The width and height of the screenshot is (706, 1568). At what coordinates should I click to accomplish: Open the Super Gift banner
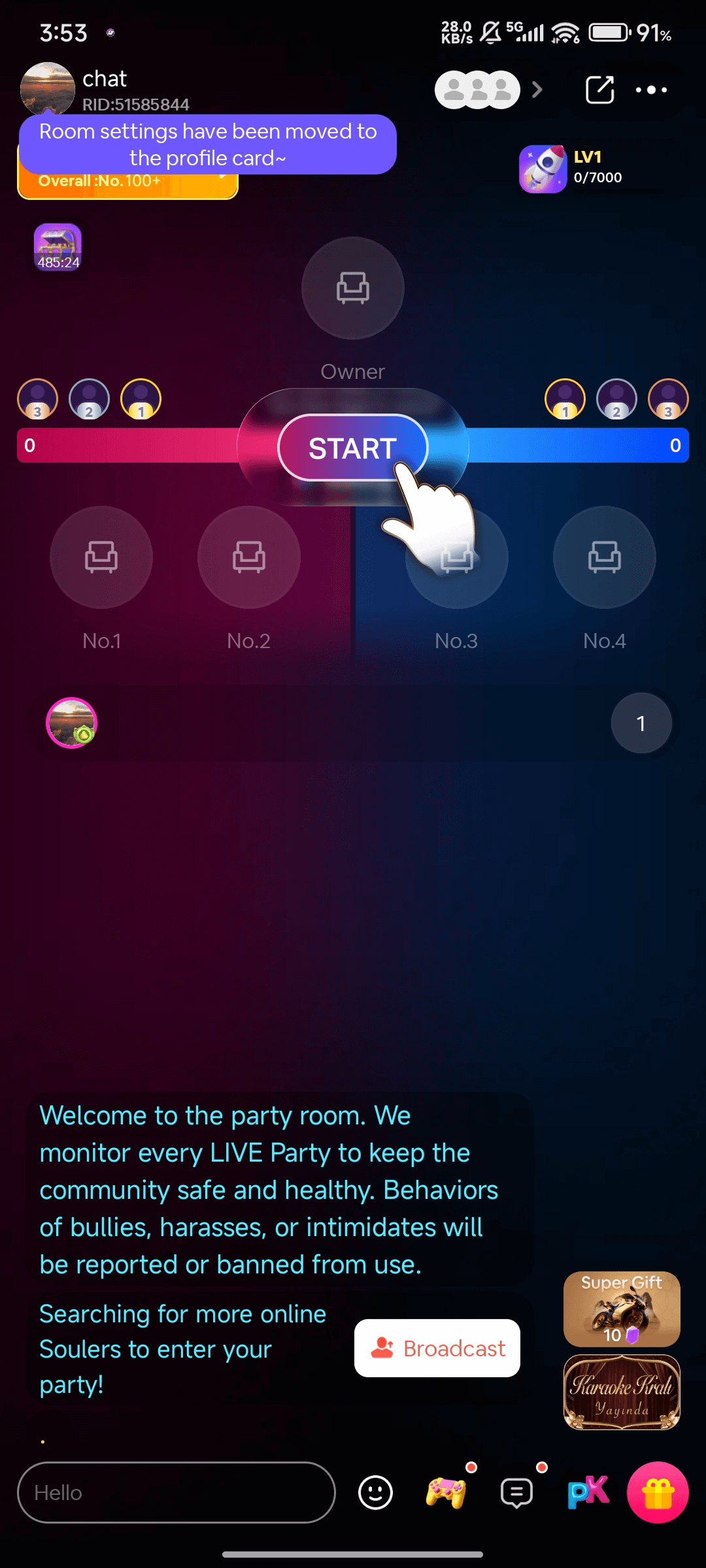622,1309
